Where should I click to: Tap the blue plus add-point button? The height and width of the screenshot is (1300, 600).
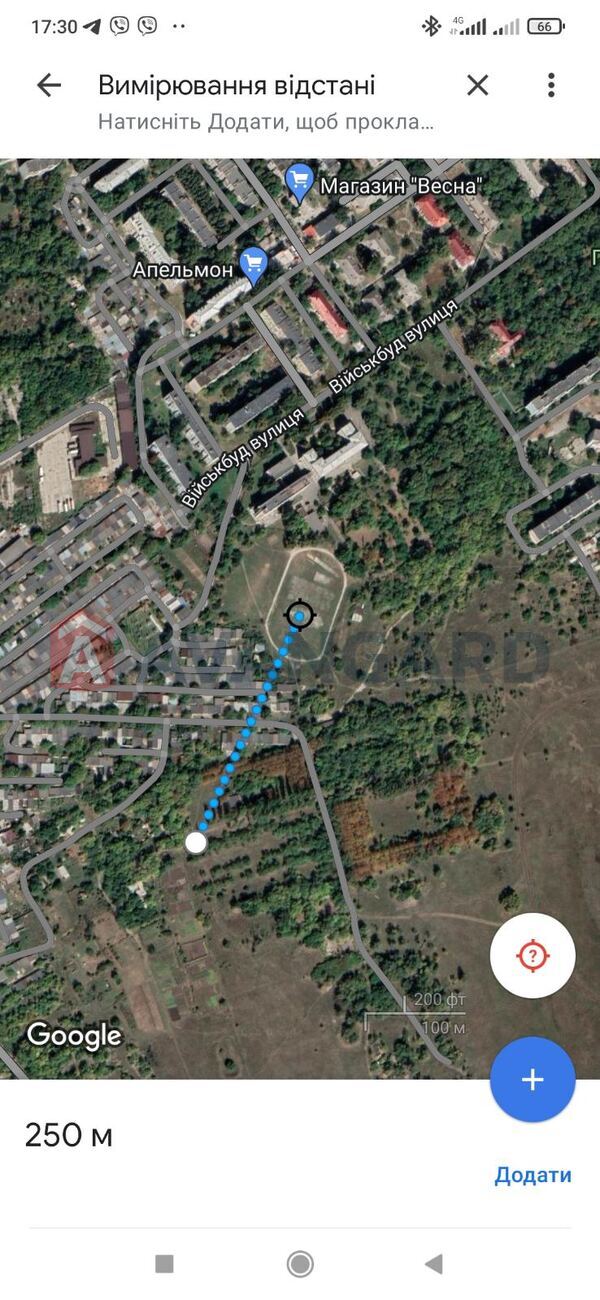(x=532, y=1080)
